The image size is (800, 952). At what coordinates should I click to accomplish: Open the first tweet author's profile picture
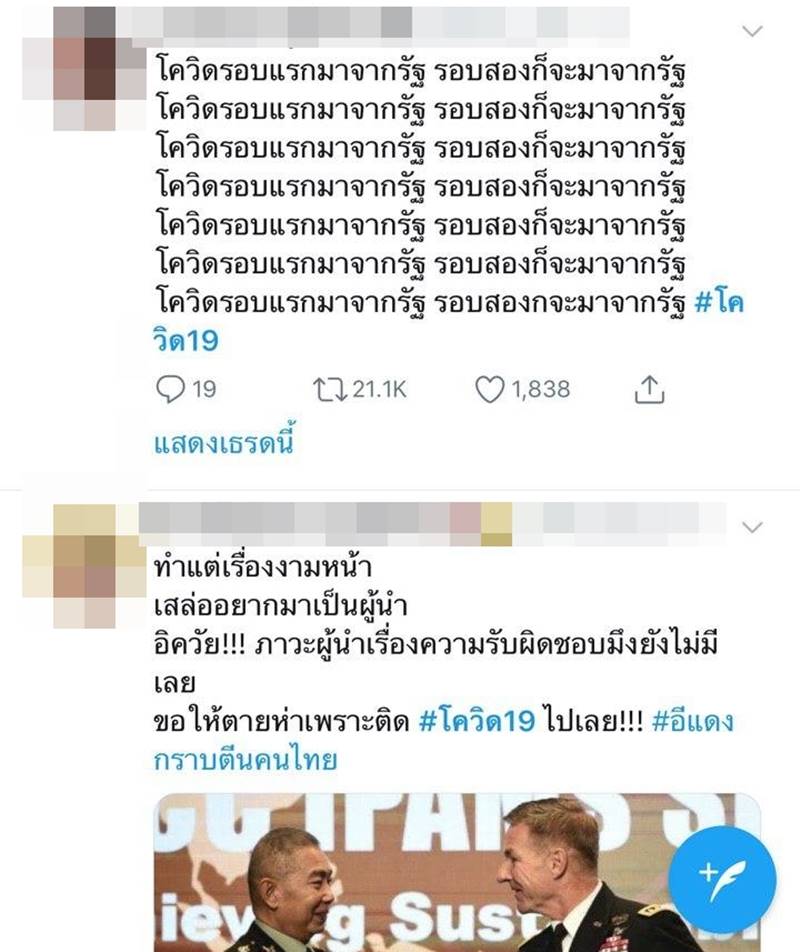85,70
